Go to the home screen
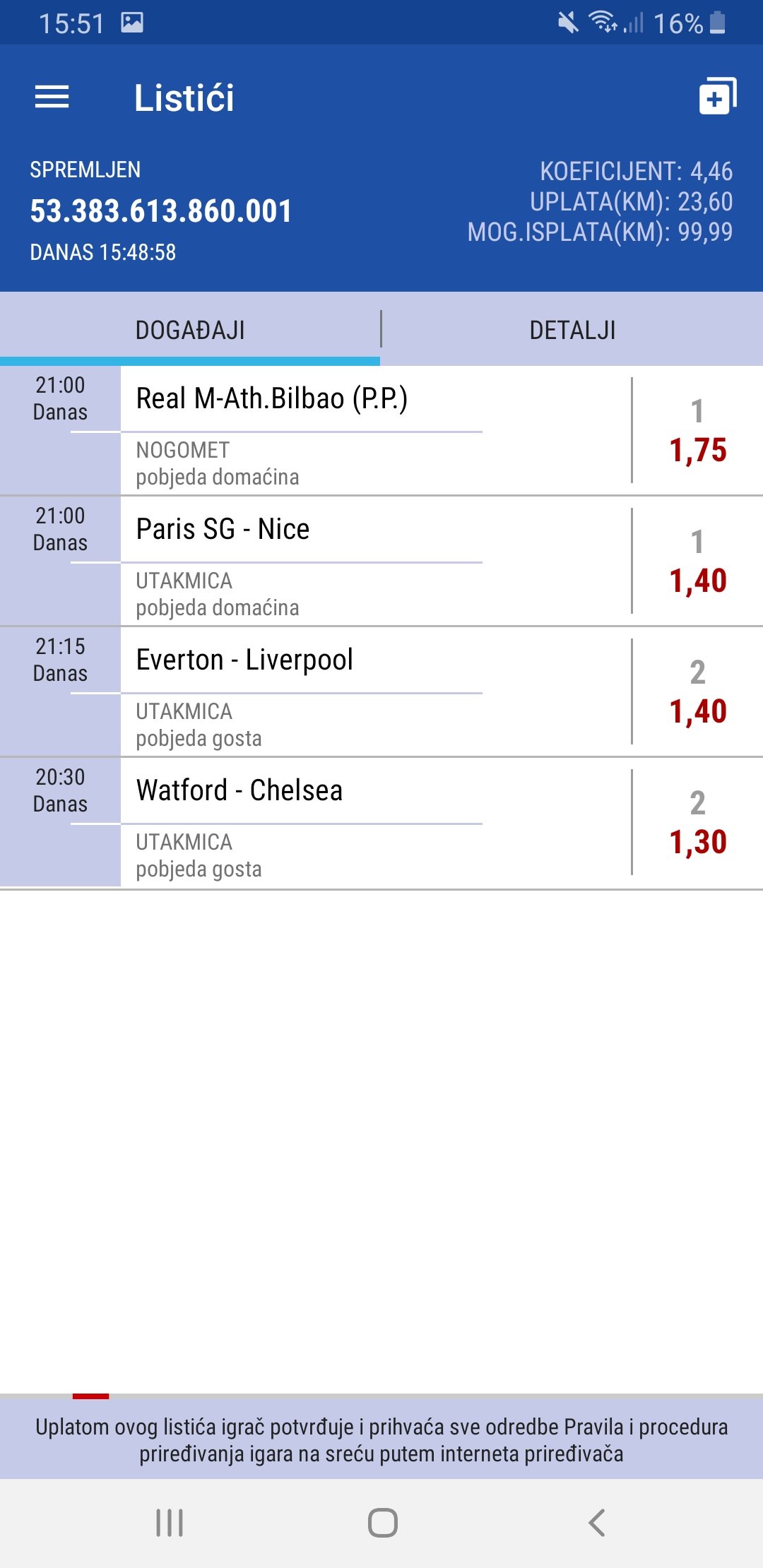763x1568 pixels. pyautogui.click(x=382, y=1522)
